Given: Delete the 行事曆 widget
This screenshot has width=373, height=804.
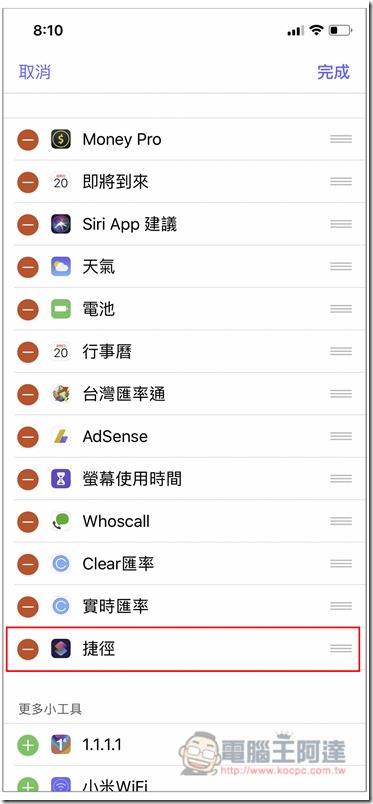Looking at the screenshot, I should click(28, 352).
